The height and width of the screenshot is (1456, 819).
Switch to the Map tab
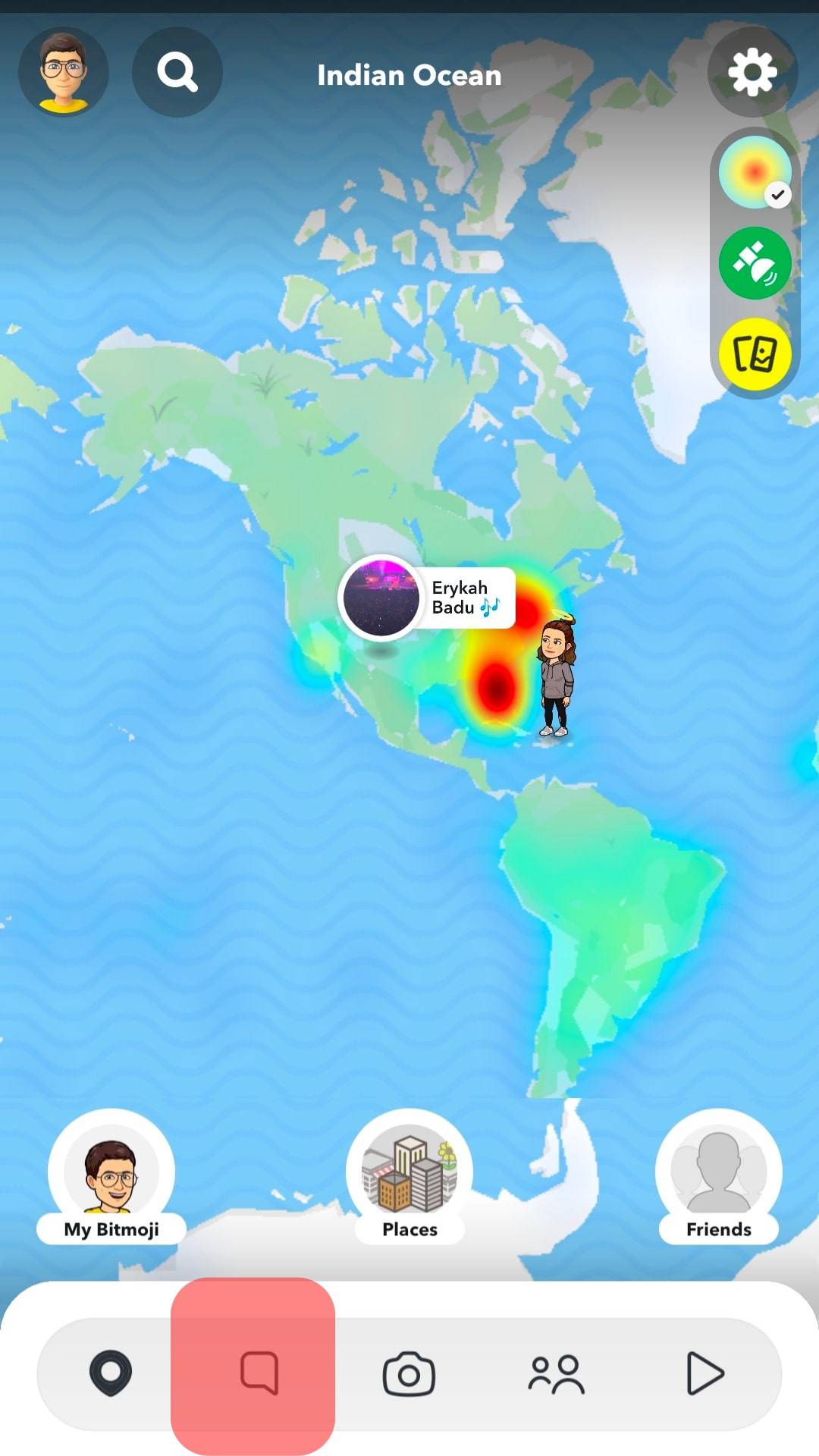point(111,1373)
